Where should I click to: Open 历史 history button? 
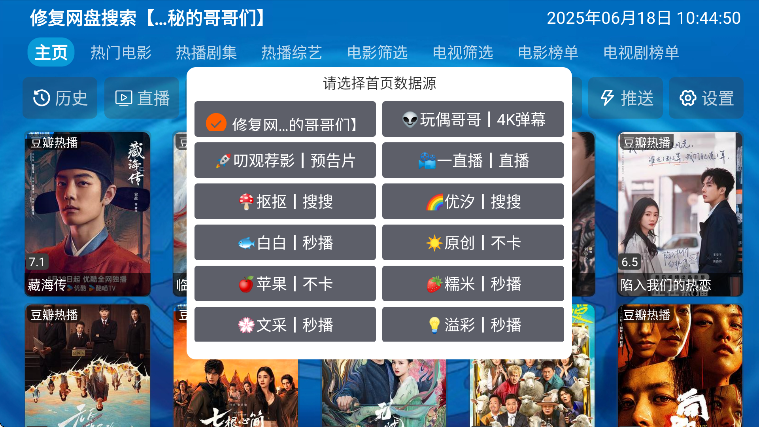[x=60, y=98]
